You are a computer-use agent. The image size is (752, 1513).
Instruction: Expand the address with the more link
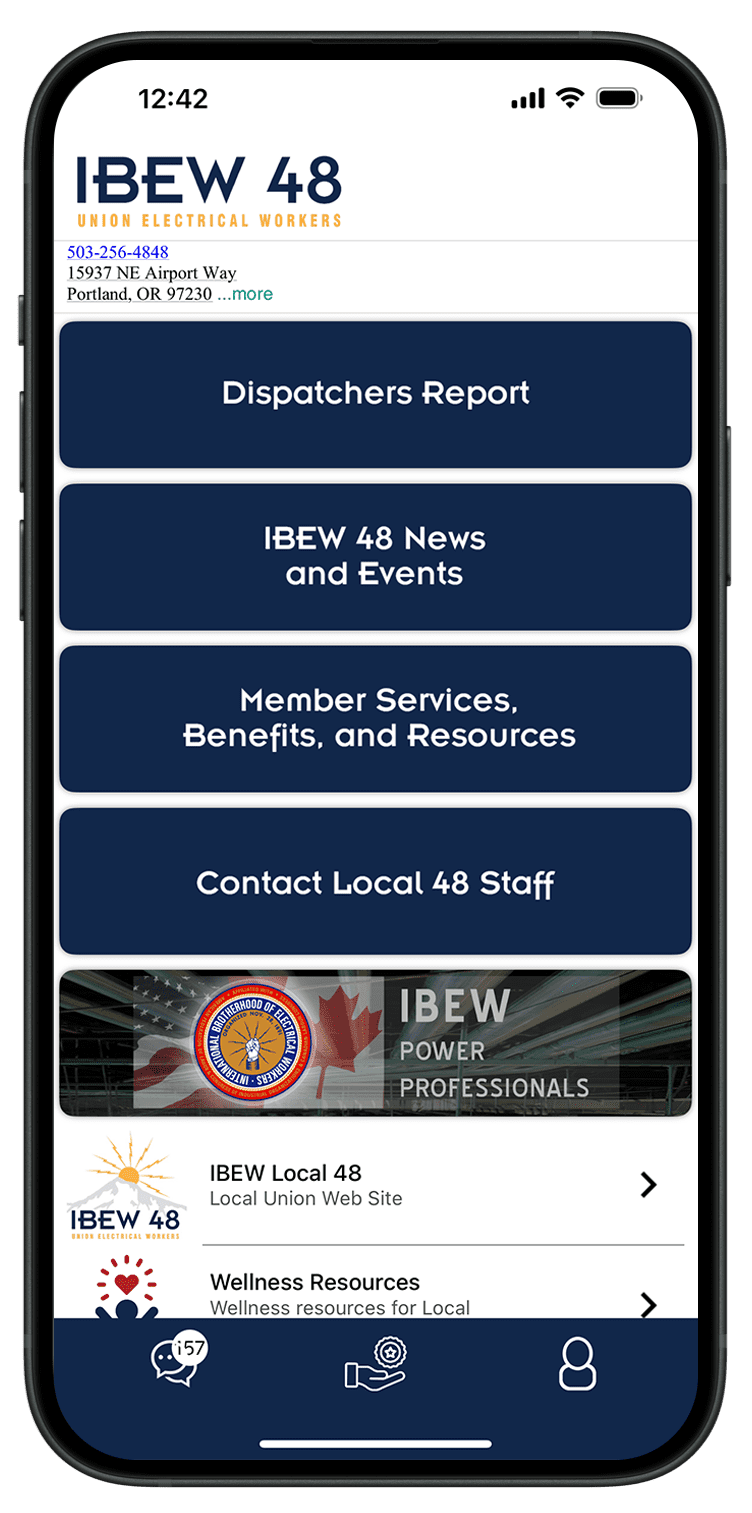click(252, 294)
